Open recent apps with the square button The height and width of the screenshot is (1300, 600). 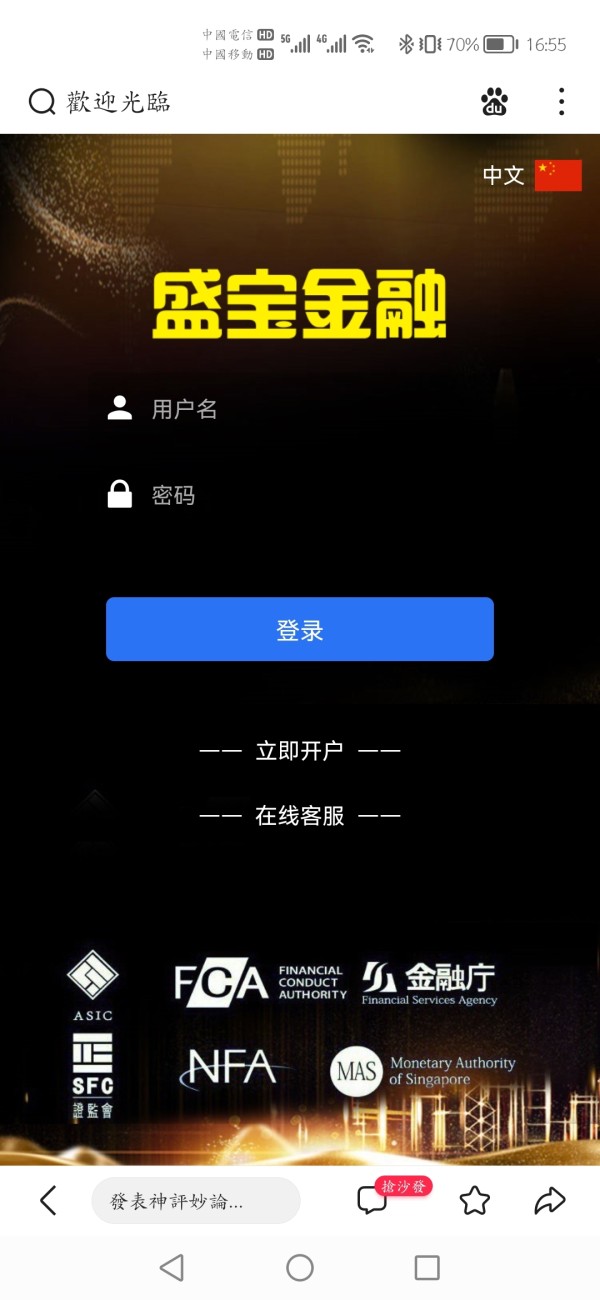pyautogui.click(x=427, y=1268)
